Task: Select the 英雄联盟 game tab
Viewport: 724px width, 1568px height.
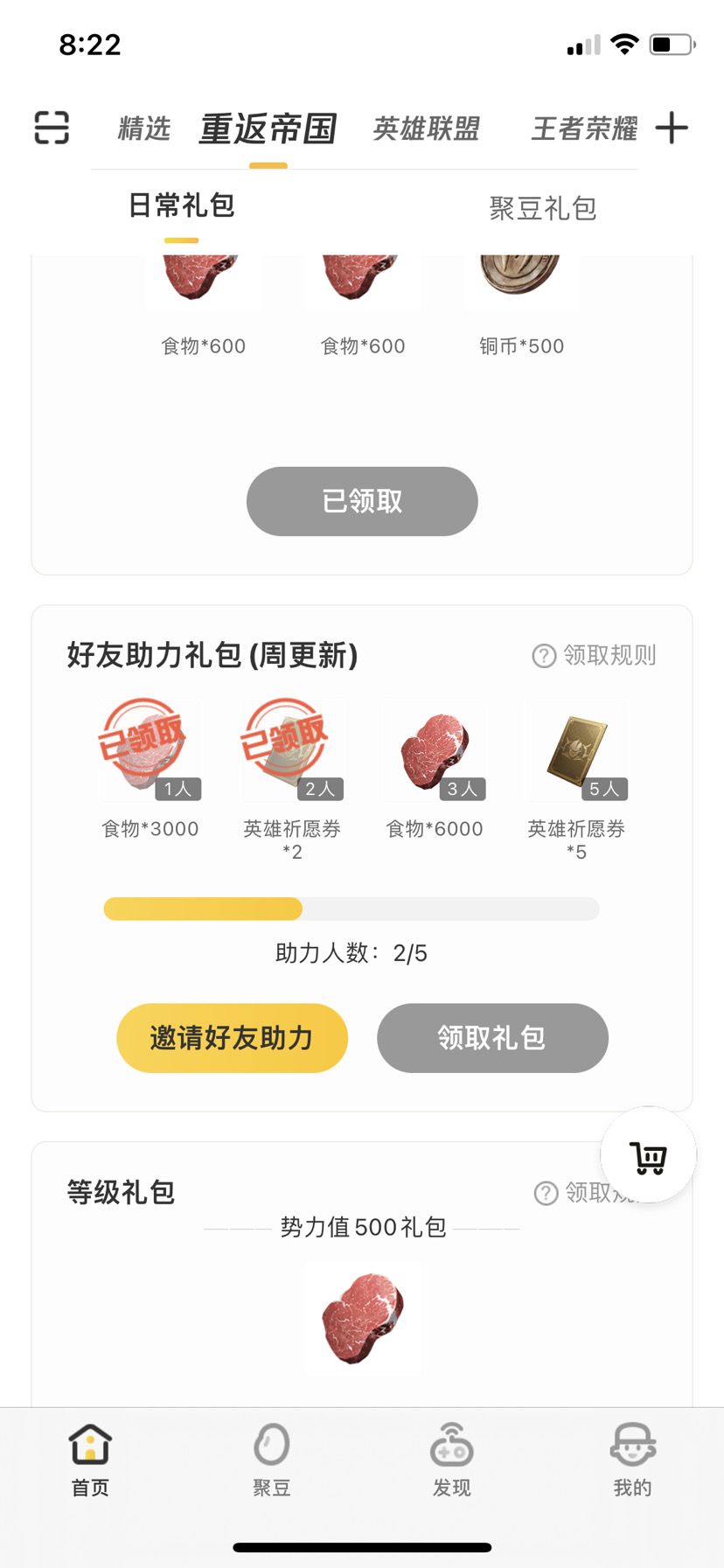Action: click(x=427, y=129)
